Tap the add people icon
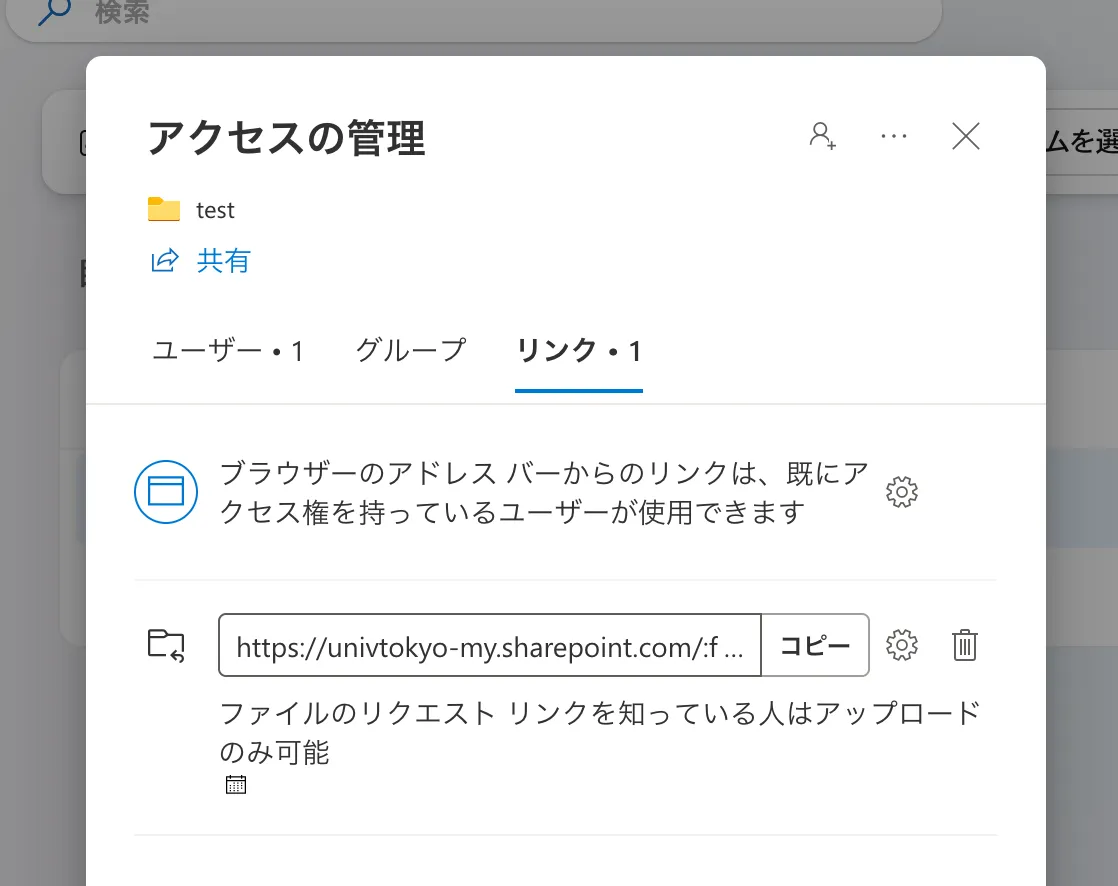Image resolution: width=1118 pixels, height=886 pixels. tap(822, 136)
